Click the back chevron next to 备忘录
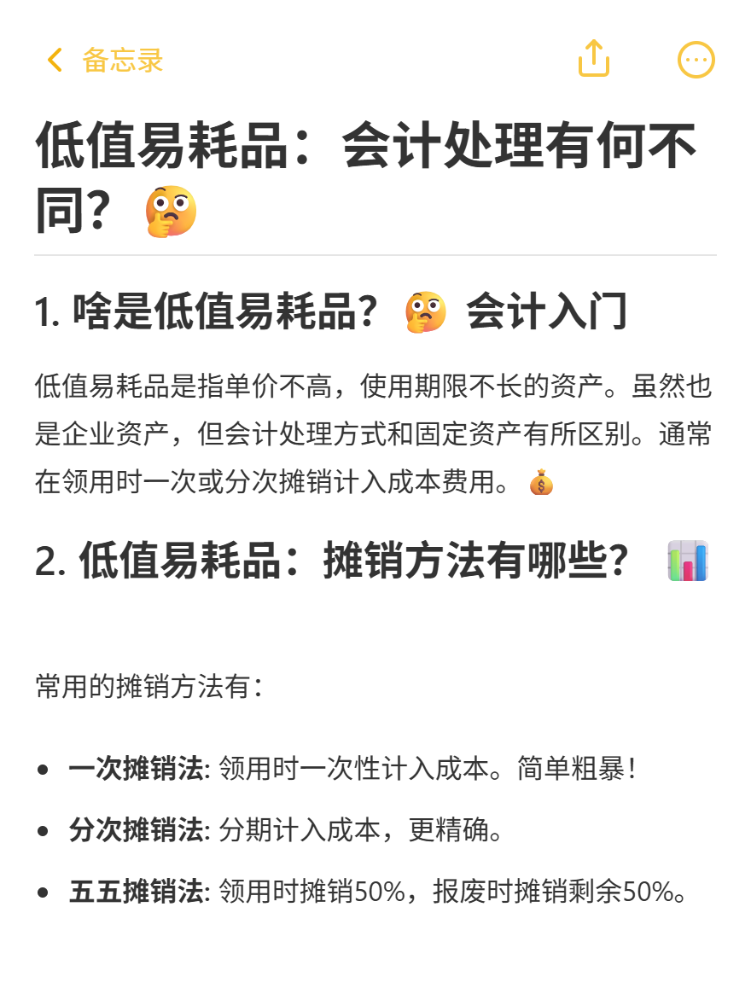 (53, 60)
